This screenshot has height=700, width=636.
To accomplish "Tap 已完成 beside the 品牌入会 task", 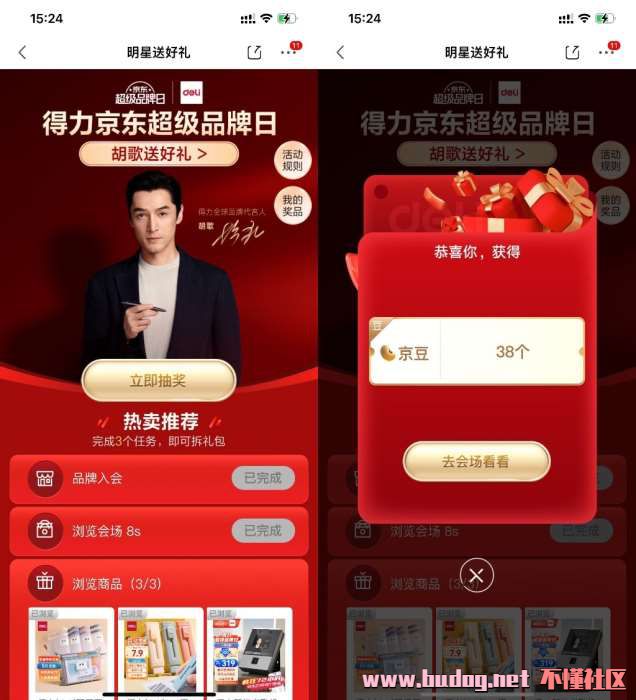I will tap(263, 478).
